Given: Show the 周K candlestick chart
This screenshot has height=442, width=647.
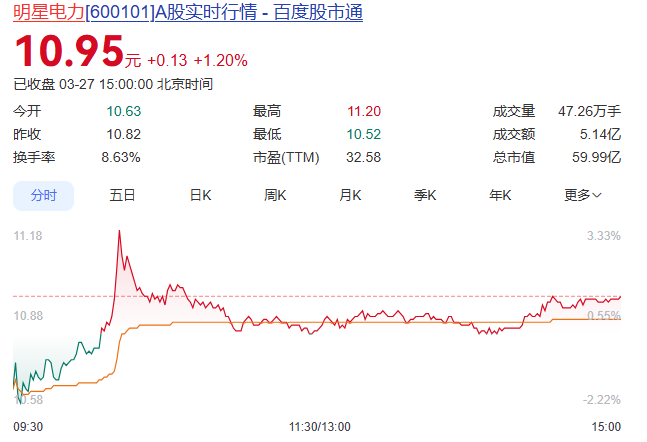Looking at the screenshot, I should coord(275,196).
